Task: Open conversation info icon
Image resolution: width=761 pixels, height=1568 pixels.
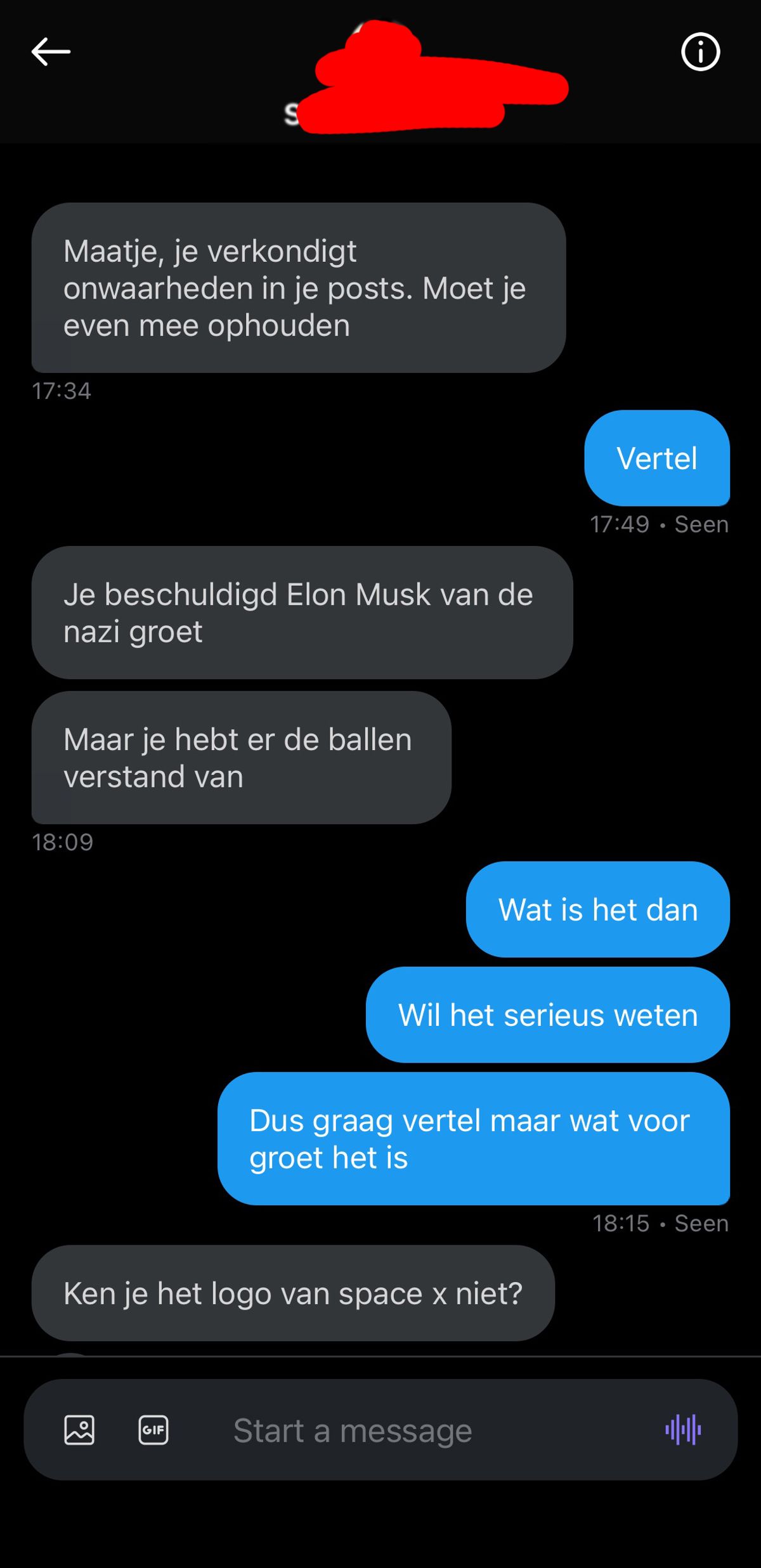Action: pyautogui.click(x=700, y=51)
